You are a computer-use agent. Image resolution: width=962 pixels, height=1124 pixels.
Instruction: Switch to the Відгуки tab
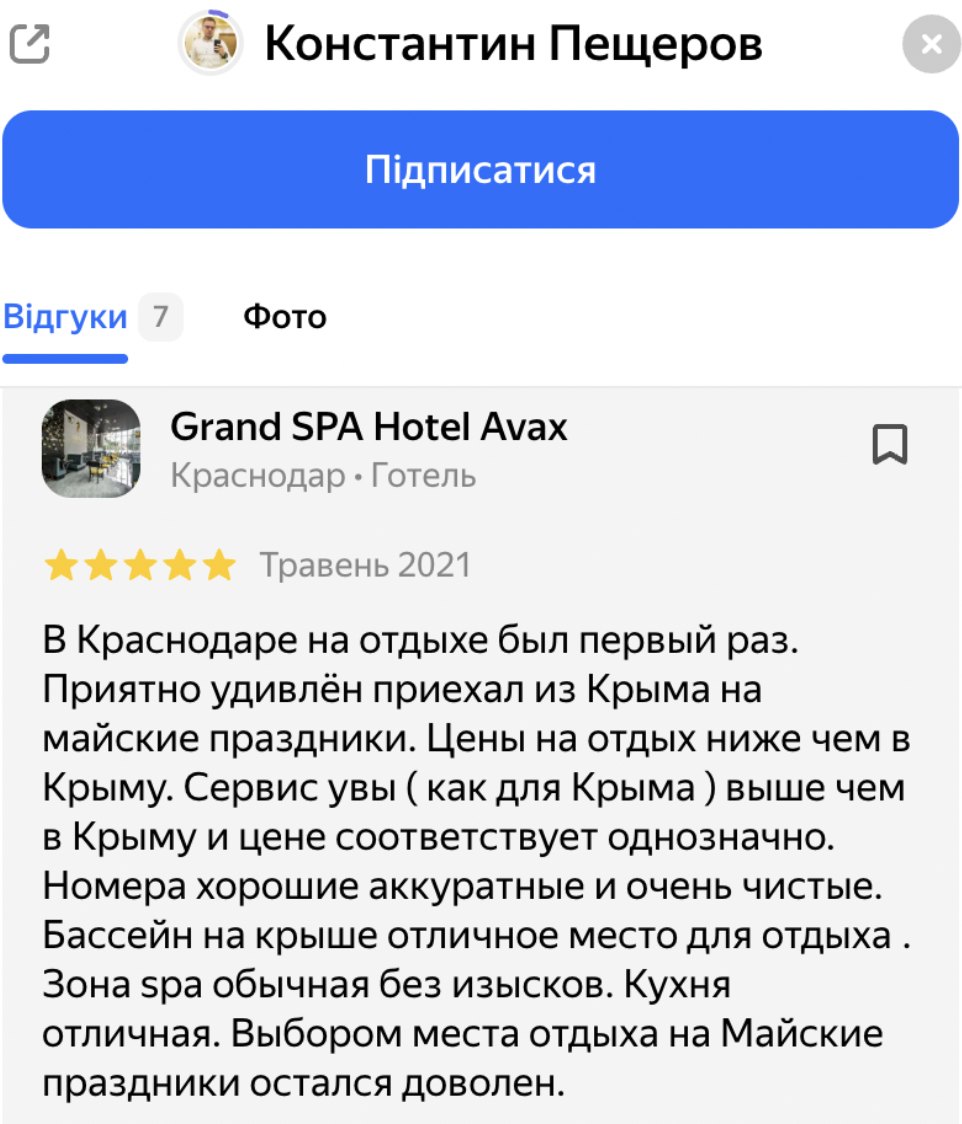(x=66, y=318)
